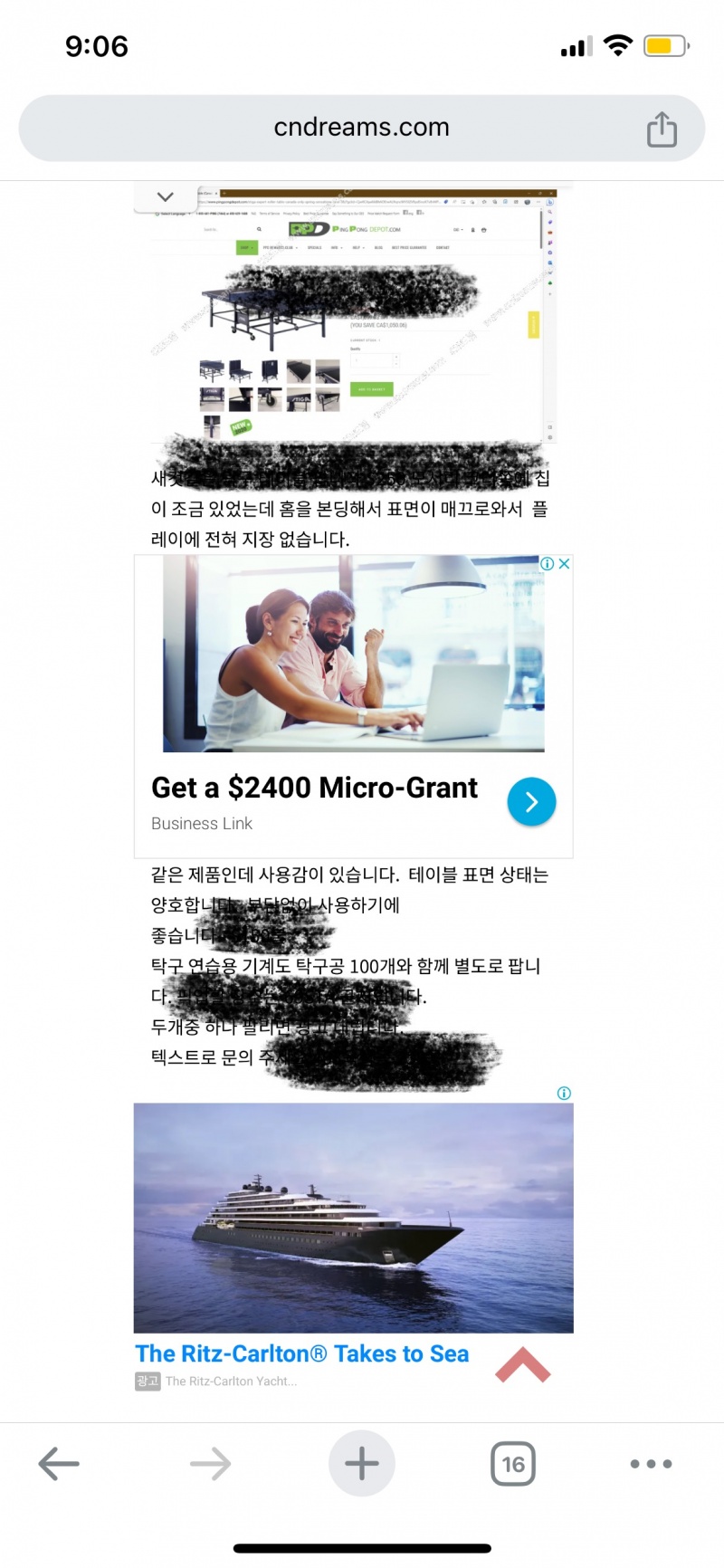View ad info for the Ritz-Carlton ad
724x1568 pixels.
564,1094
